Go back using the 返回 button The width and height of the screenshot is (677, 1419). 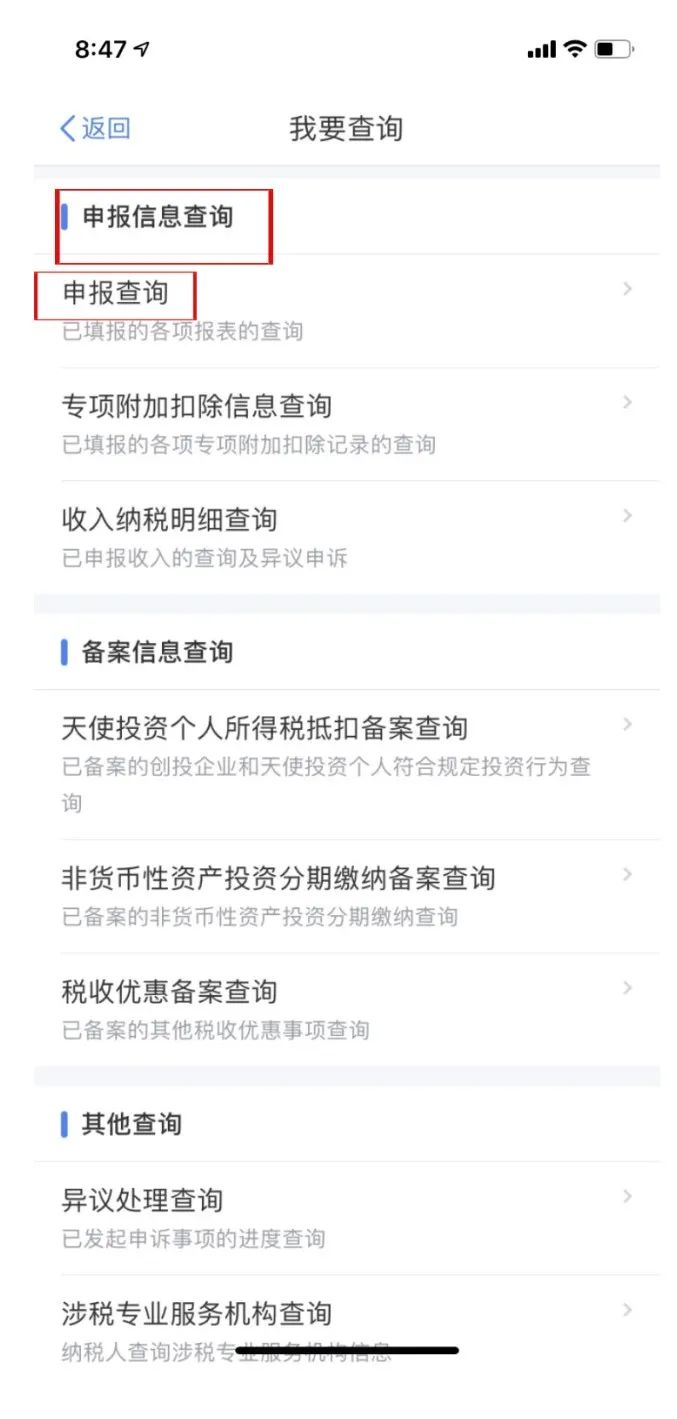coord(95,128)
